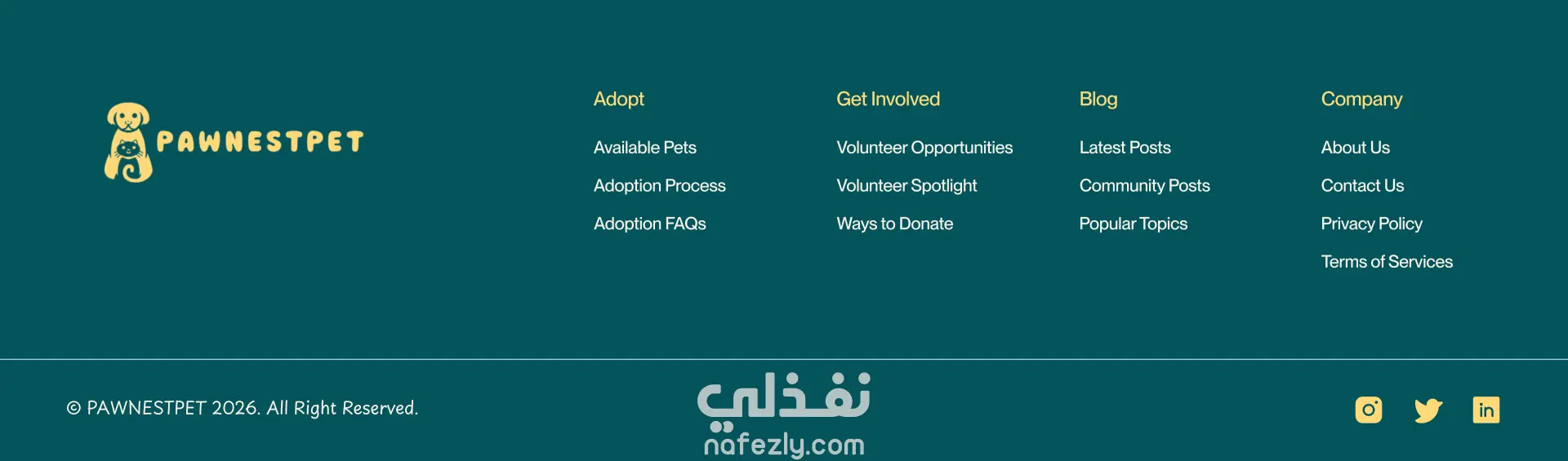Visit the Twitter bird icon link

[x=1428, y=410]
